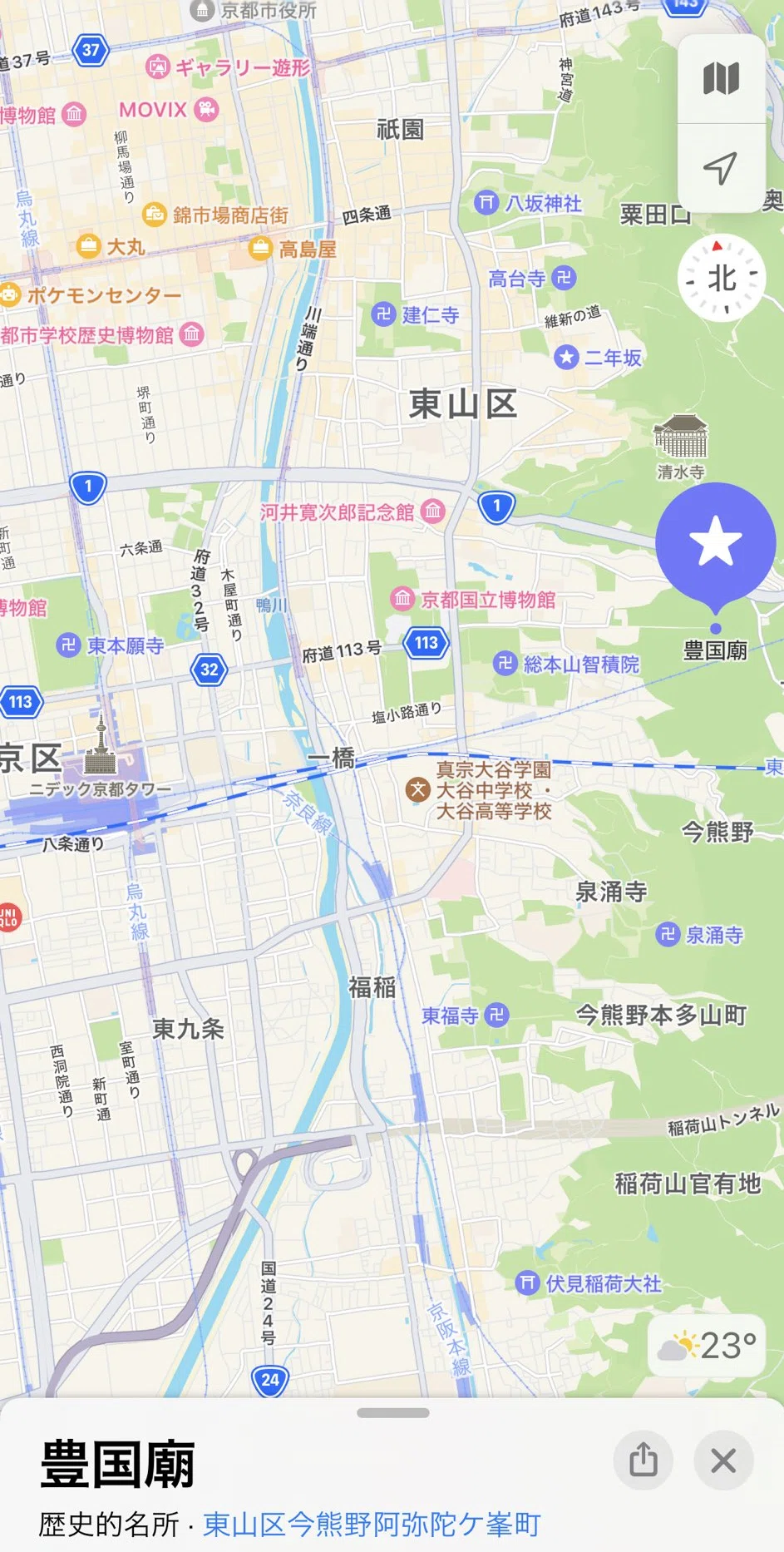
Task: Select the 二年坂 point of interest
Action: (x=597, y=358)
